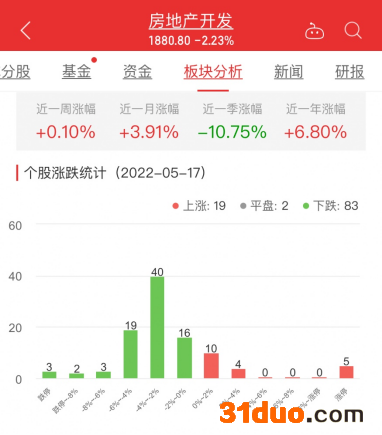Viewport: 382px width, 435px height.
Task: Switch to the 分股 tab
Action: coord(15,72)
